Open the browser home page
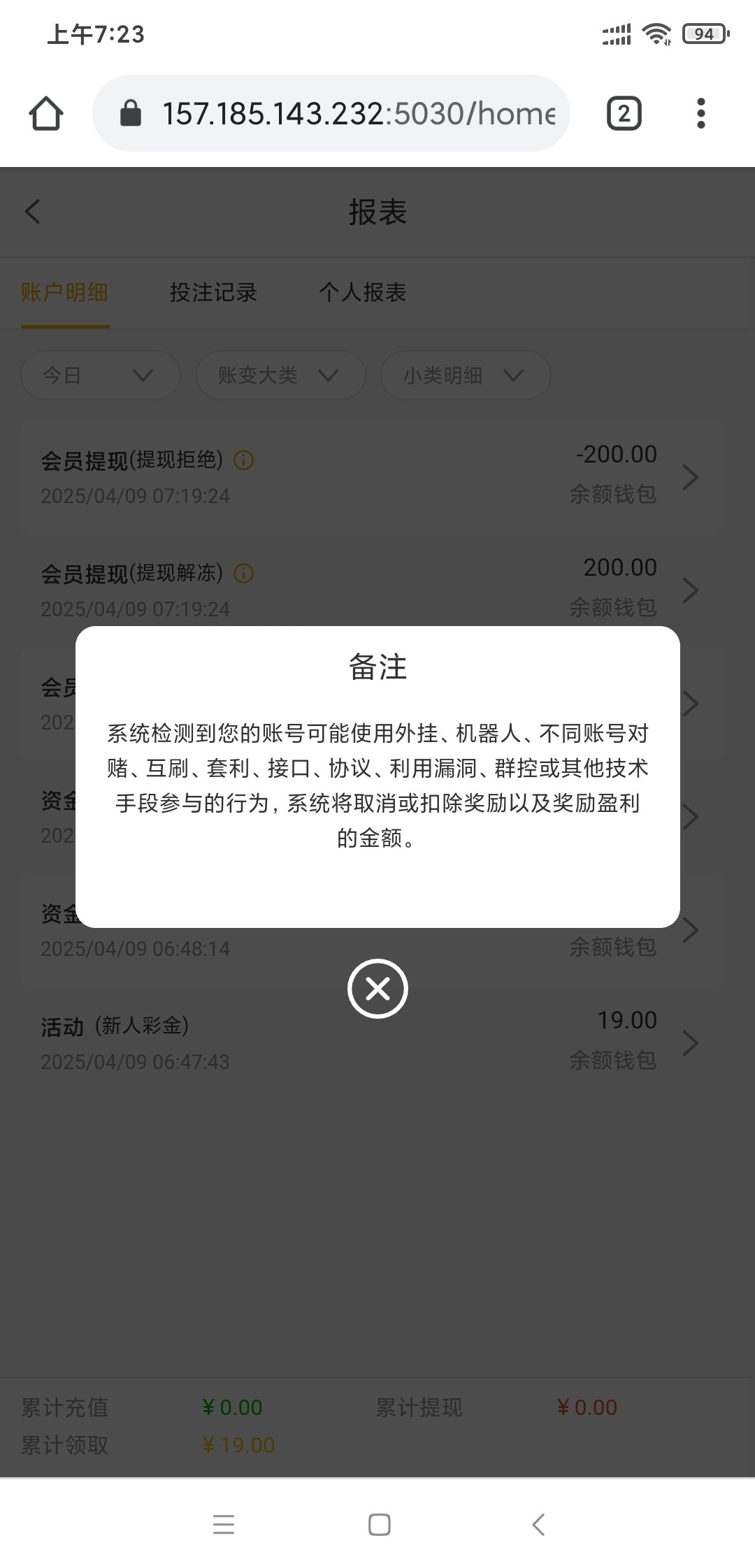Image resolution: width=755 pixels, height=1568 pixels. [46, 113]
